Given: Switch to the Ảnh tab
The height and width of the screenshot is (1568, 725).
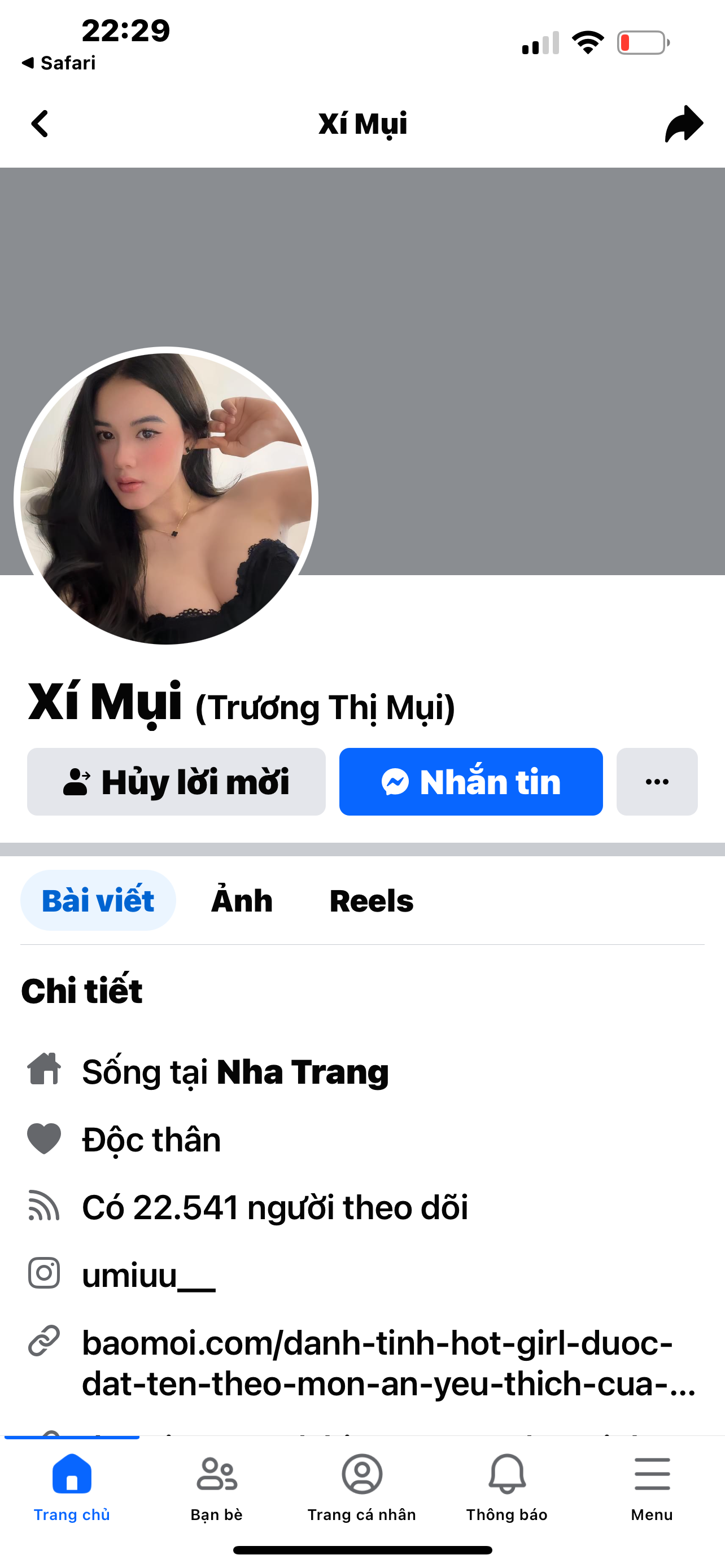Looking at the screenshot, I should (x=242, y=901).
